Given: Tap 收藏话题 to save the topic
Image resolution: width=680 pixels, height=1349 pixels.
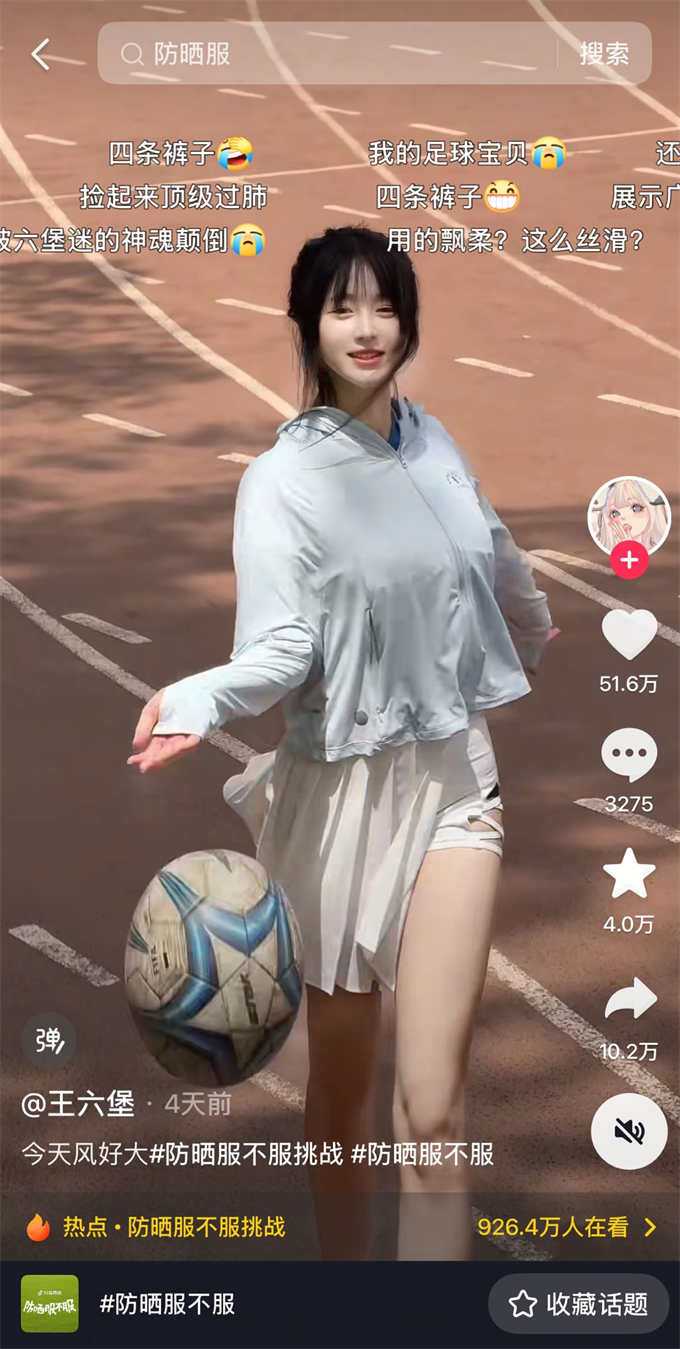Looking at the screenshot, I should pyautogui.click(x=578, y=1304).
